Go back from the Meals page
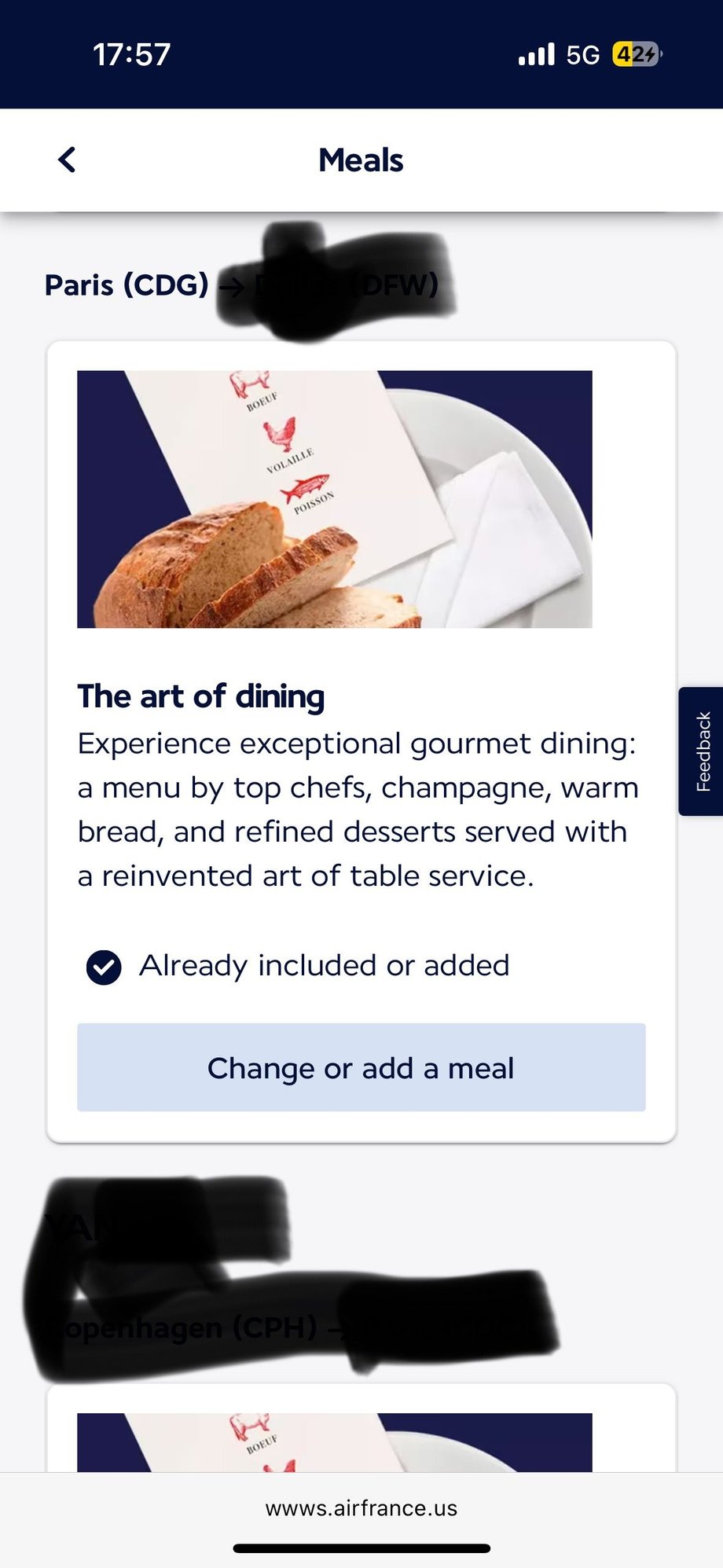The width and height of the screenshot is (723, 1568). point(68,160)
